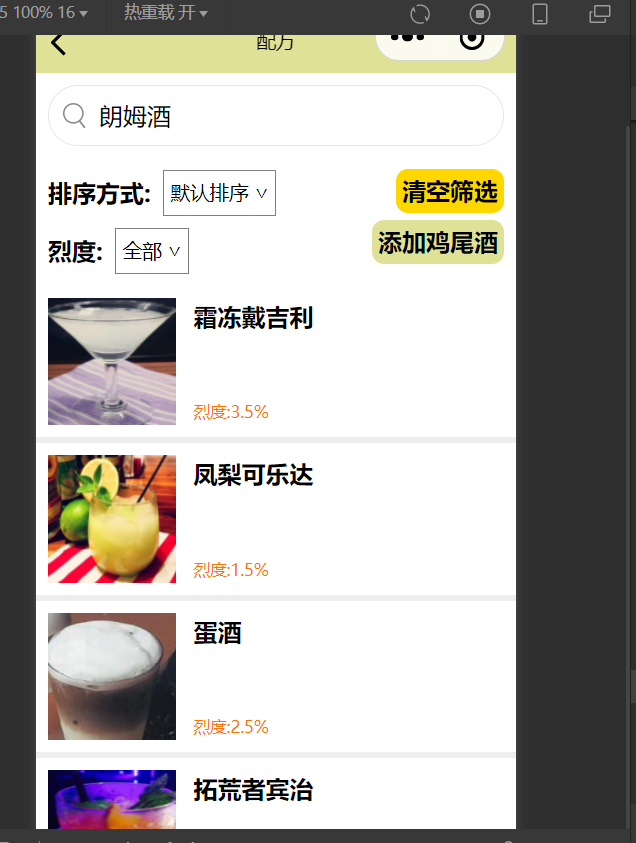The image size is (636, 843).
Task: Clear filters with 清空筛选
Action: tap(449, 191)
